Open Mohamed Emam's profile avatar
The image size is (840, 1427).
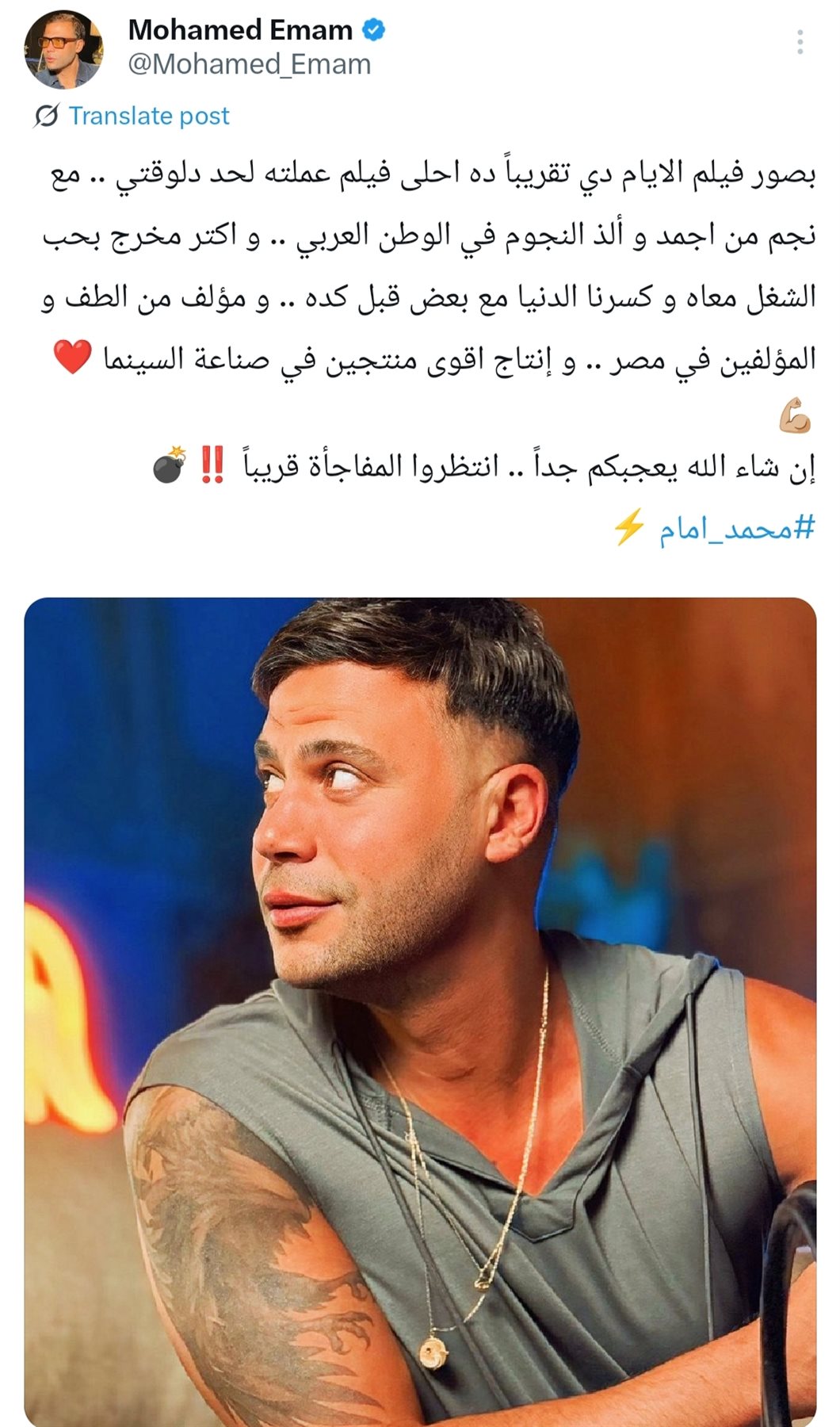click(63, 49)
